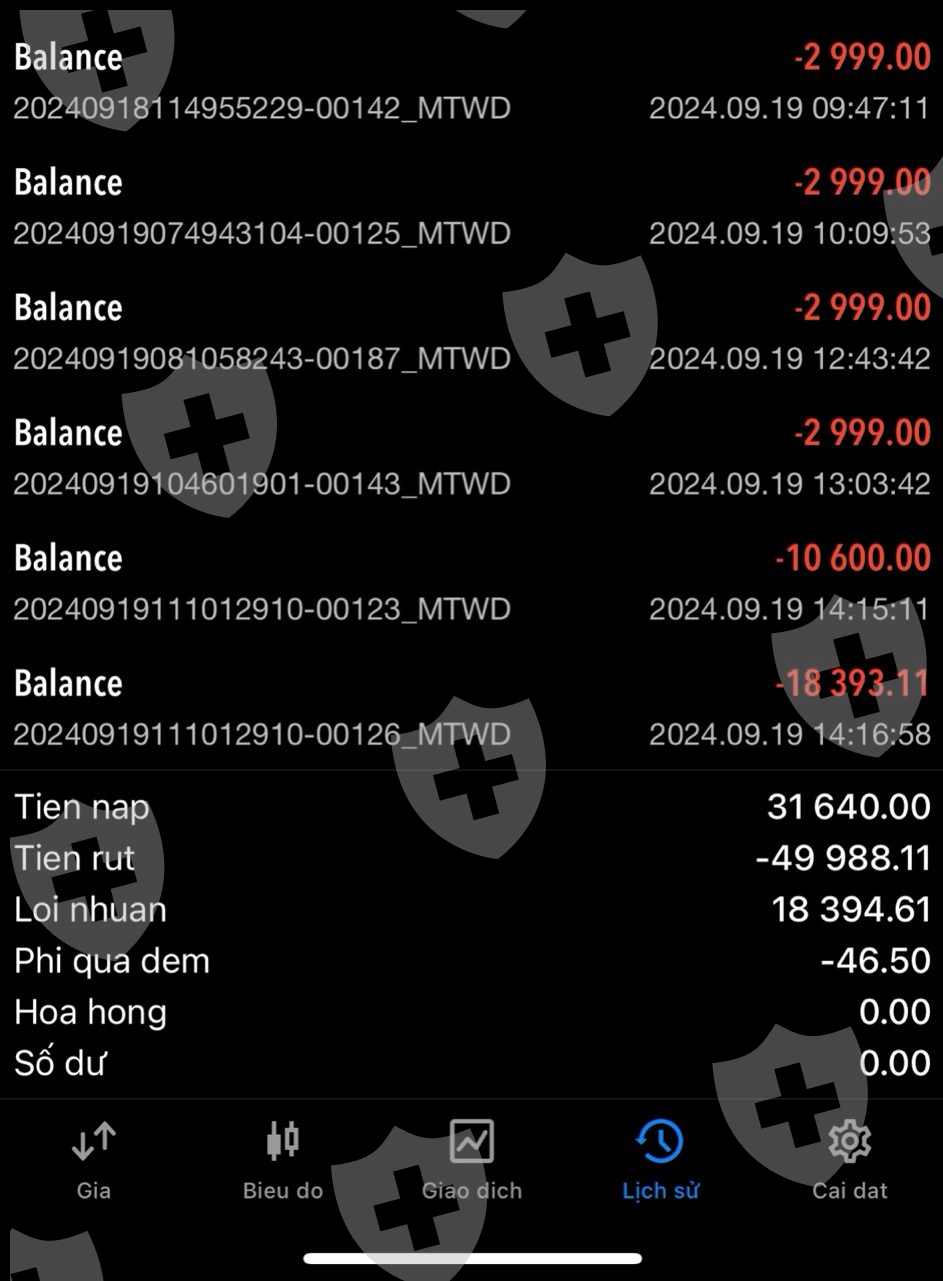The width and height of the screenshot is (943, 1281).
Task: Switch to the Gia tab
Action: (x=93, y=1160)
